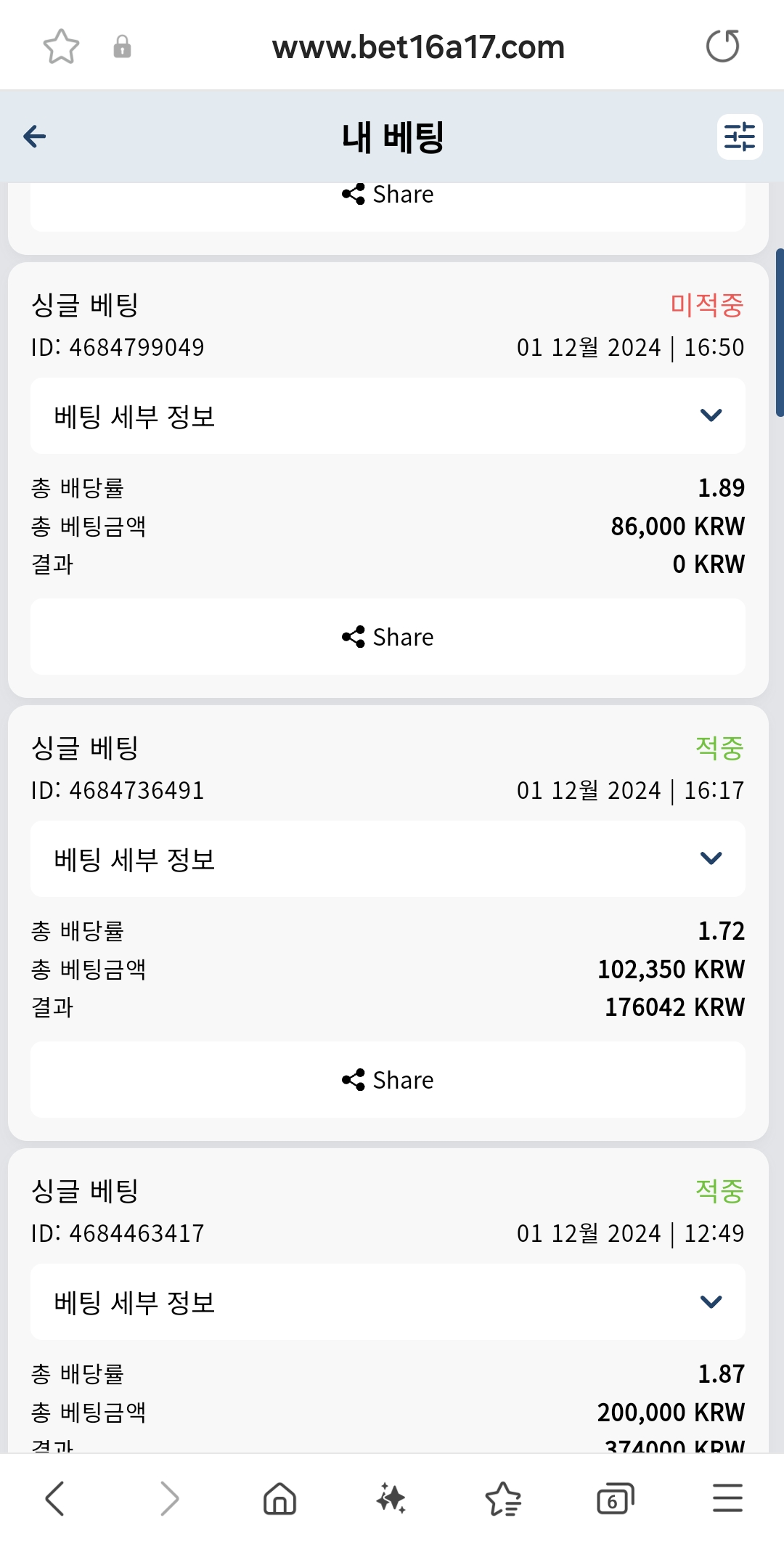Share the bet with ID 4684736491
Image resolution: width=784 pixels, height=1544 pixels.
click(x=388, y=1080)
